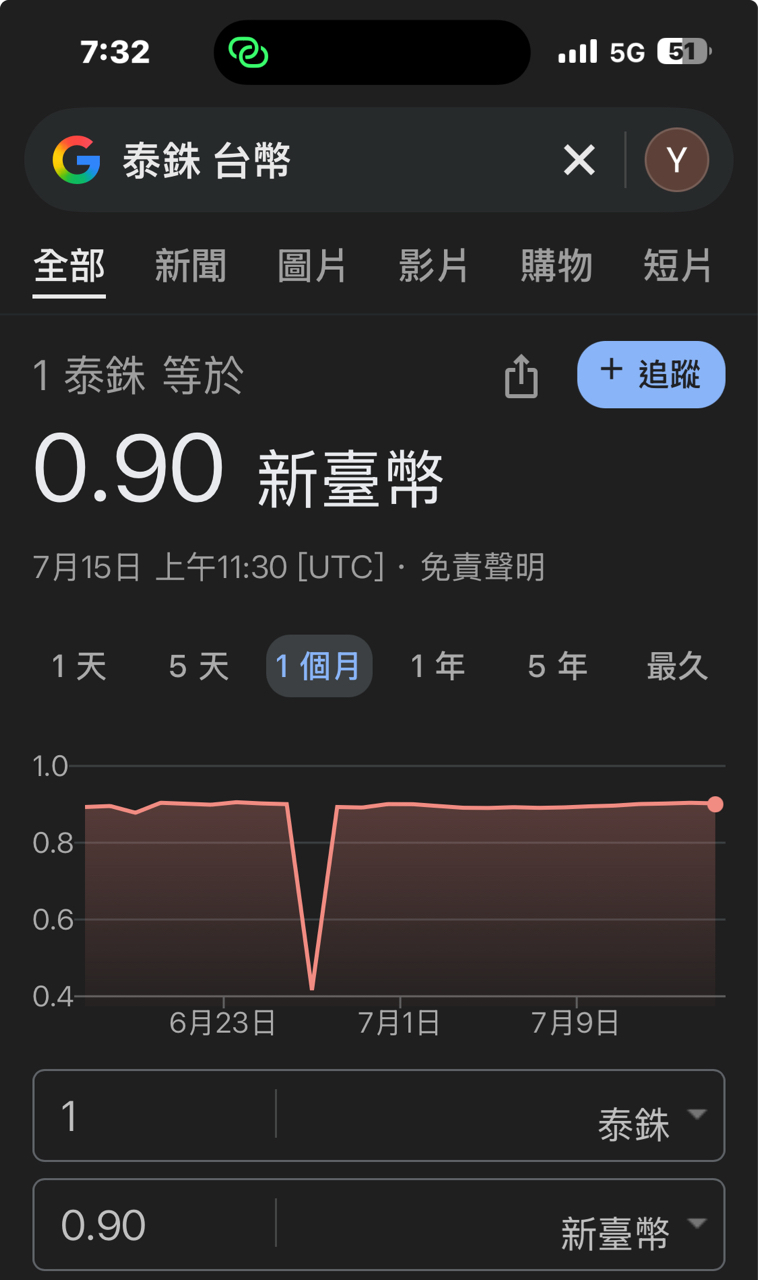Select the 5 天 chart range
The width and height of the screenshot is (758, 1280).
click(199, 666)
